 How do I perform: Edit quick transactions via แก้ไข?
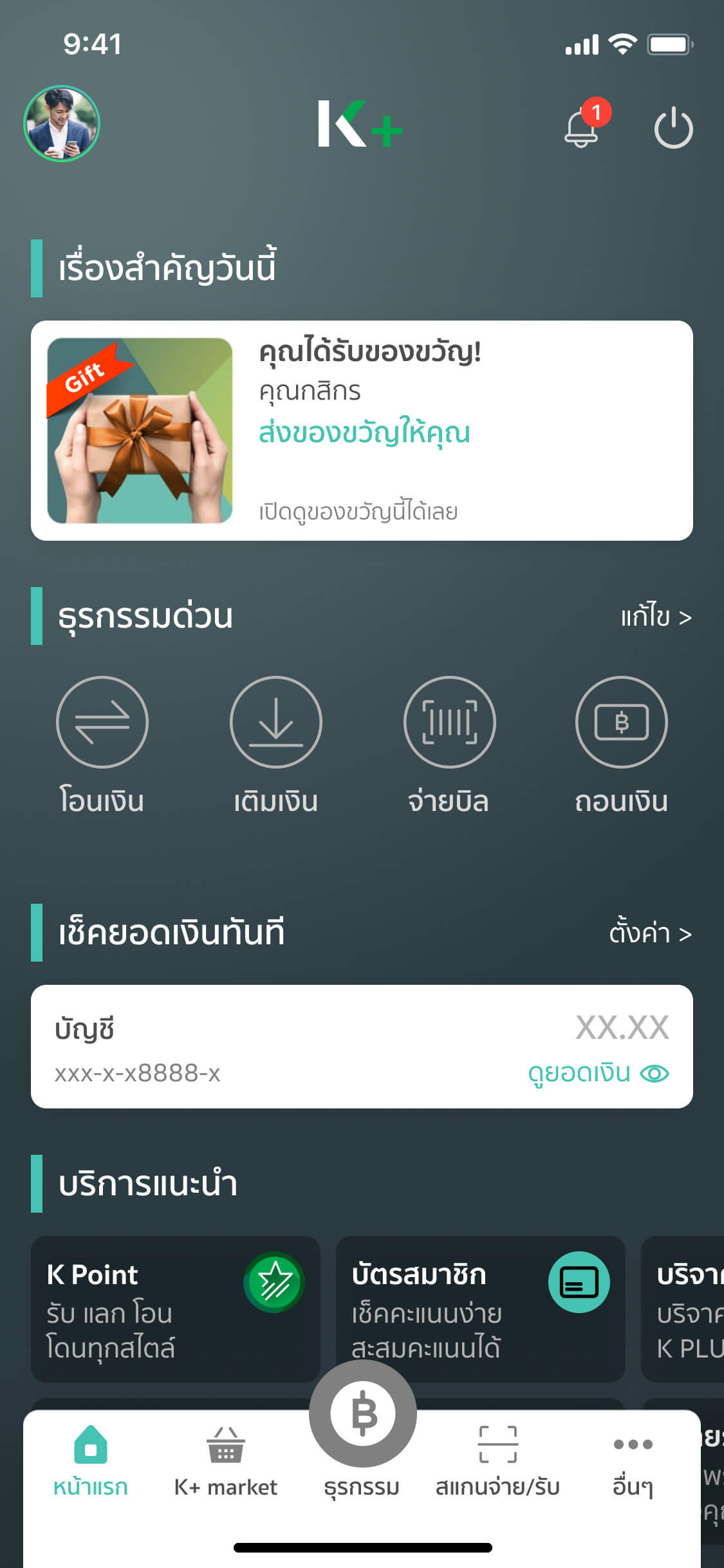(x=655, y=617)
